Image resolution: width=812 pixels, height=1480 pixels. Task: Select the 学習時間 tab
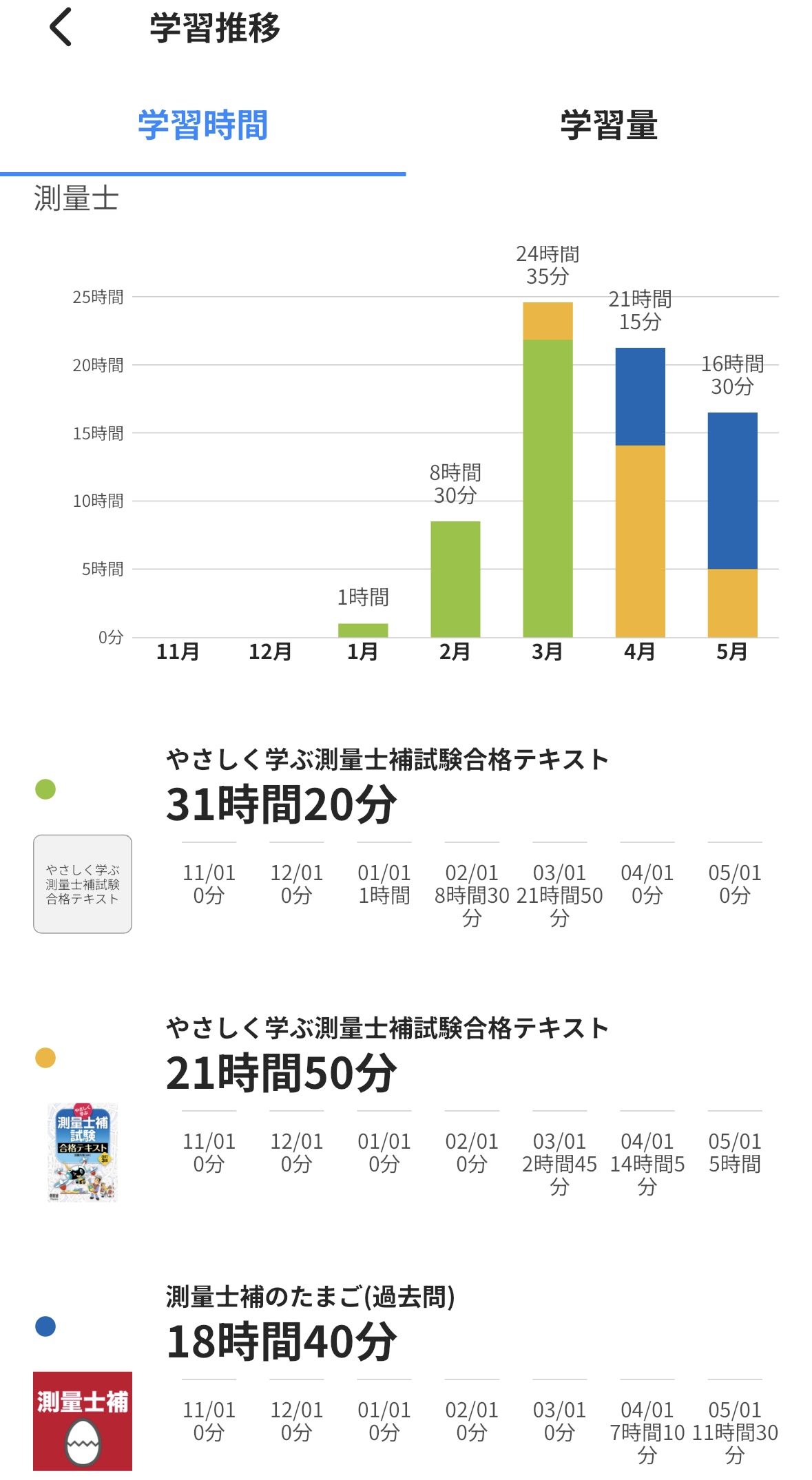[202, 126]
